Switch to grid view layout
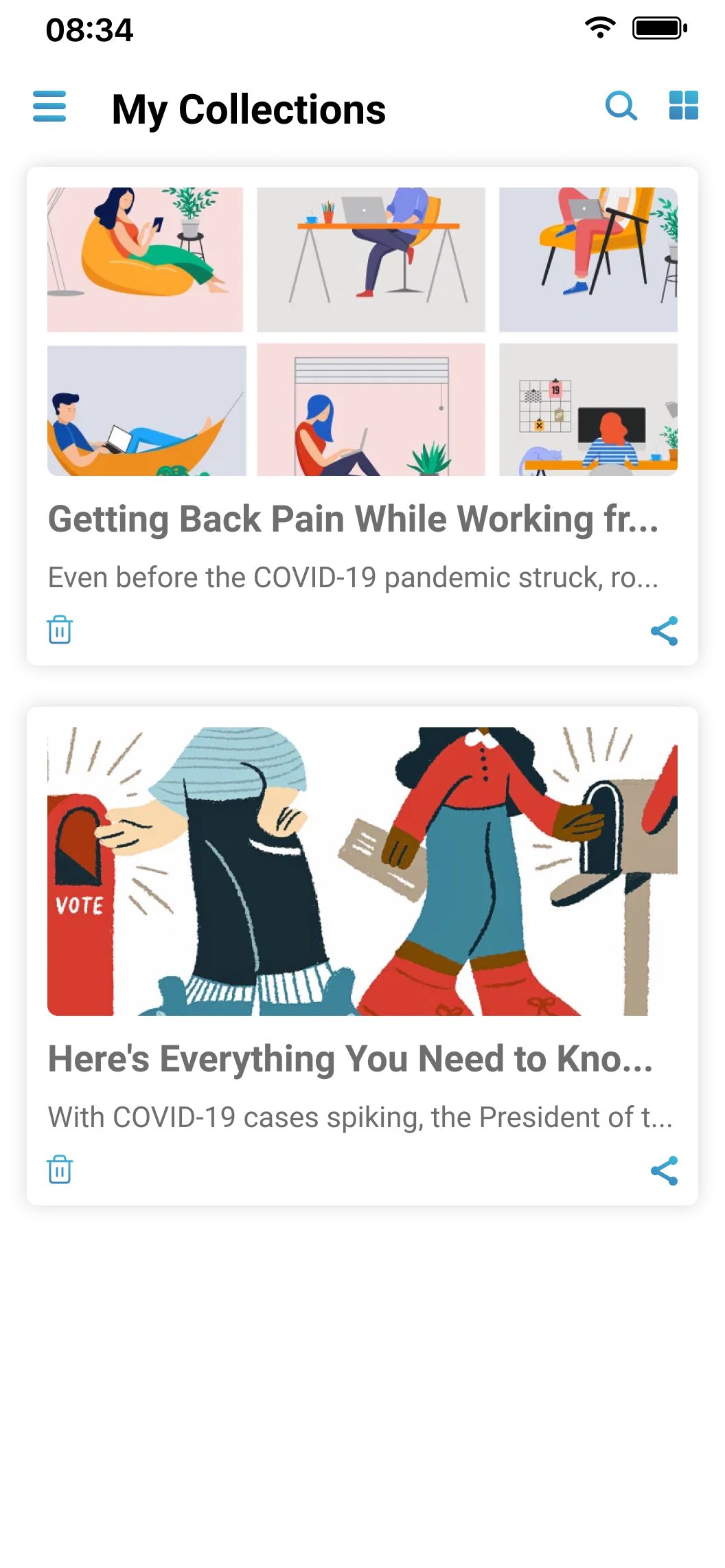This screenshot has width=725, height=1568. [683, 106]
